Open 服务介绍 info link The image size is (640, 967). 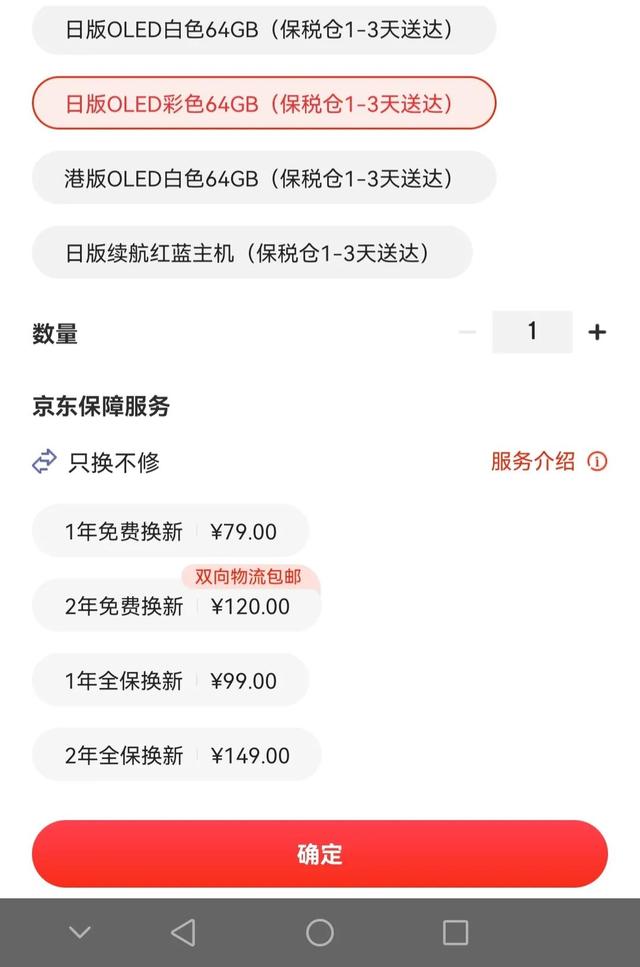pyautogui.click(x=547, y=461)
